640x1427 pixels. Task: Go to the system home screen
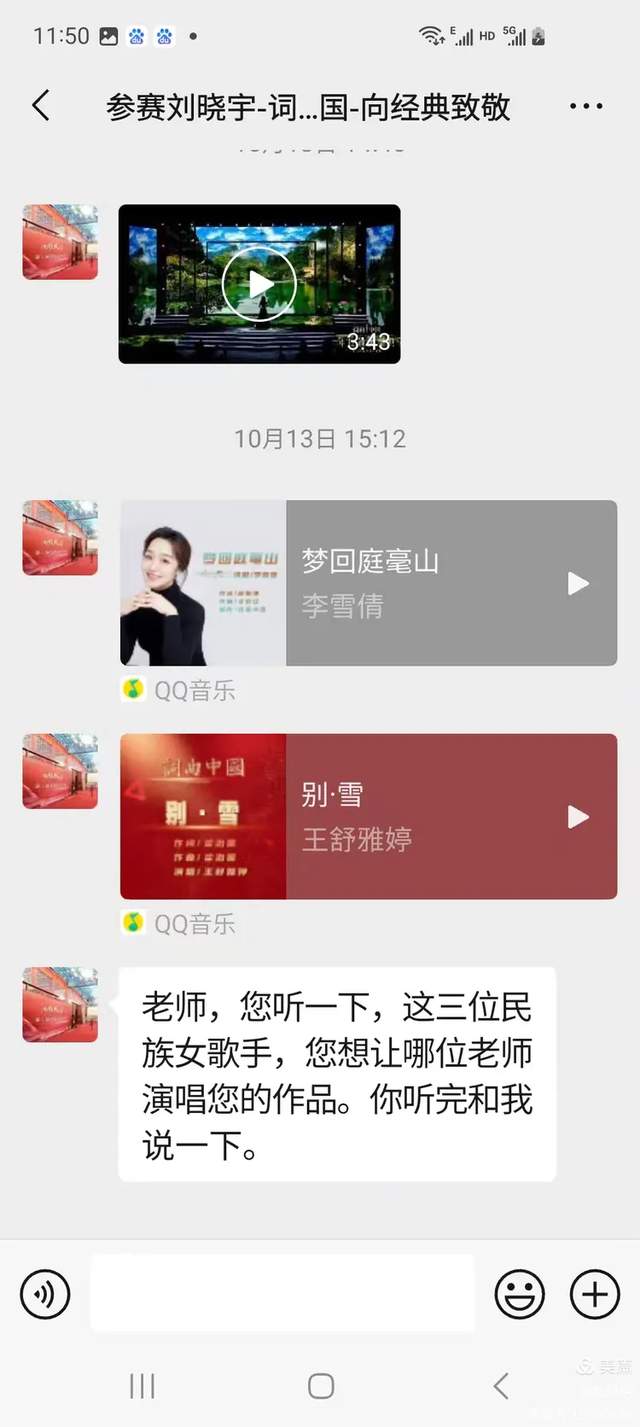(321, 1385)
